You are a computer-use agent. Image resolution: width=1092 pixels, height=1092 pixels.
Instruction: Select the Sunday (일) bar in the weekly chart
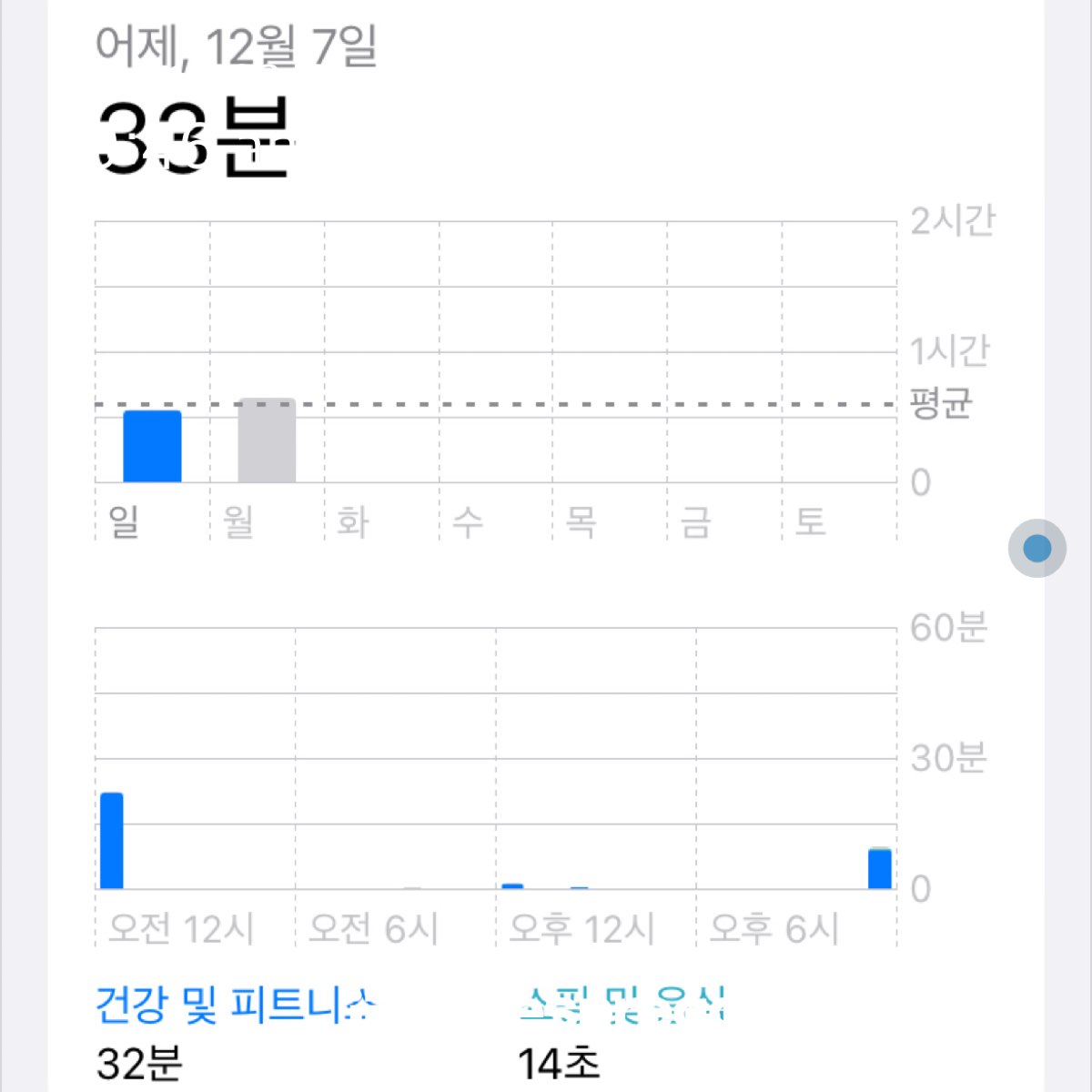(152, 447)
